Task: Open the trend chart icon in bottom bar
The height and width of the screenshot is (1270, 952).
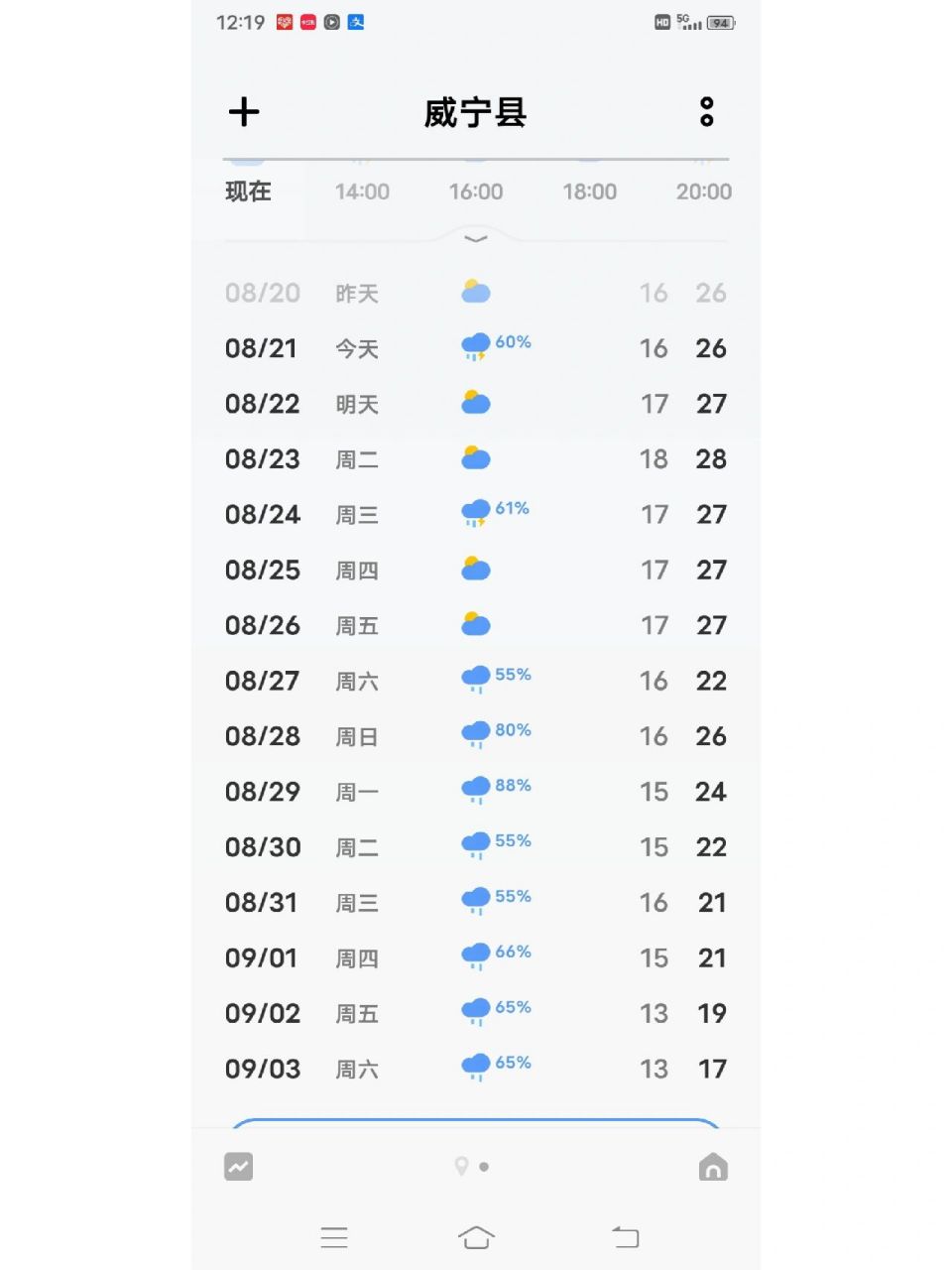Action: tap(238, 1166)
